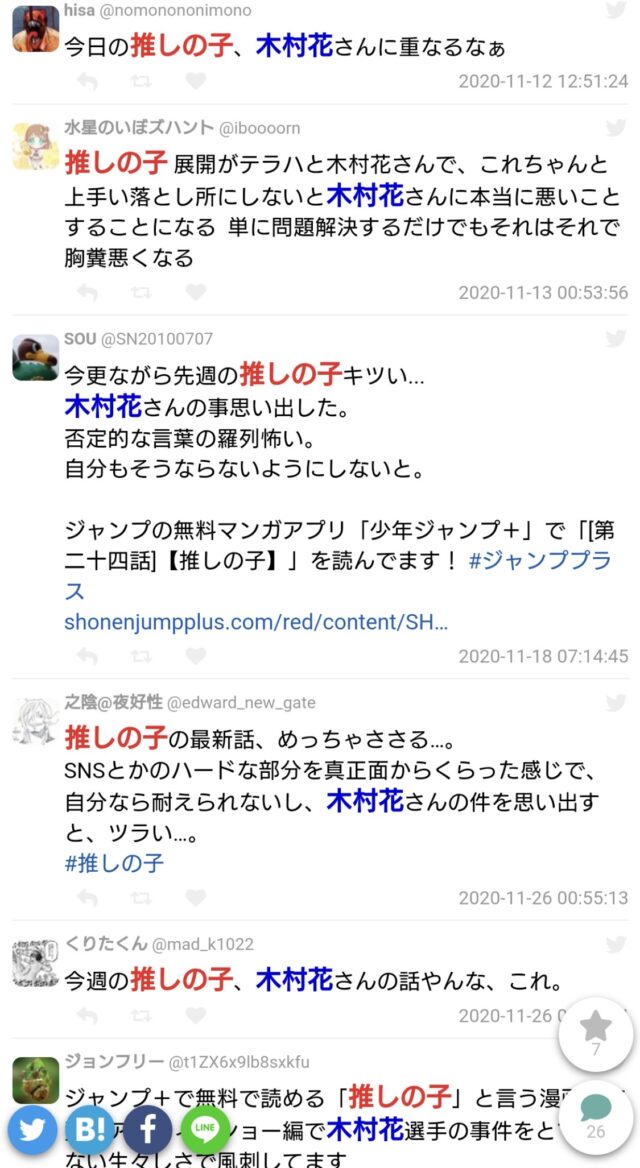Like the tweet by 水星のいぼズハント

[x=196, y=292]
